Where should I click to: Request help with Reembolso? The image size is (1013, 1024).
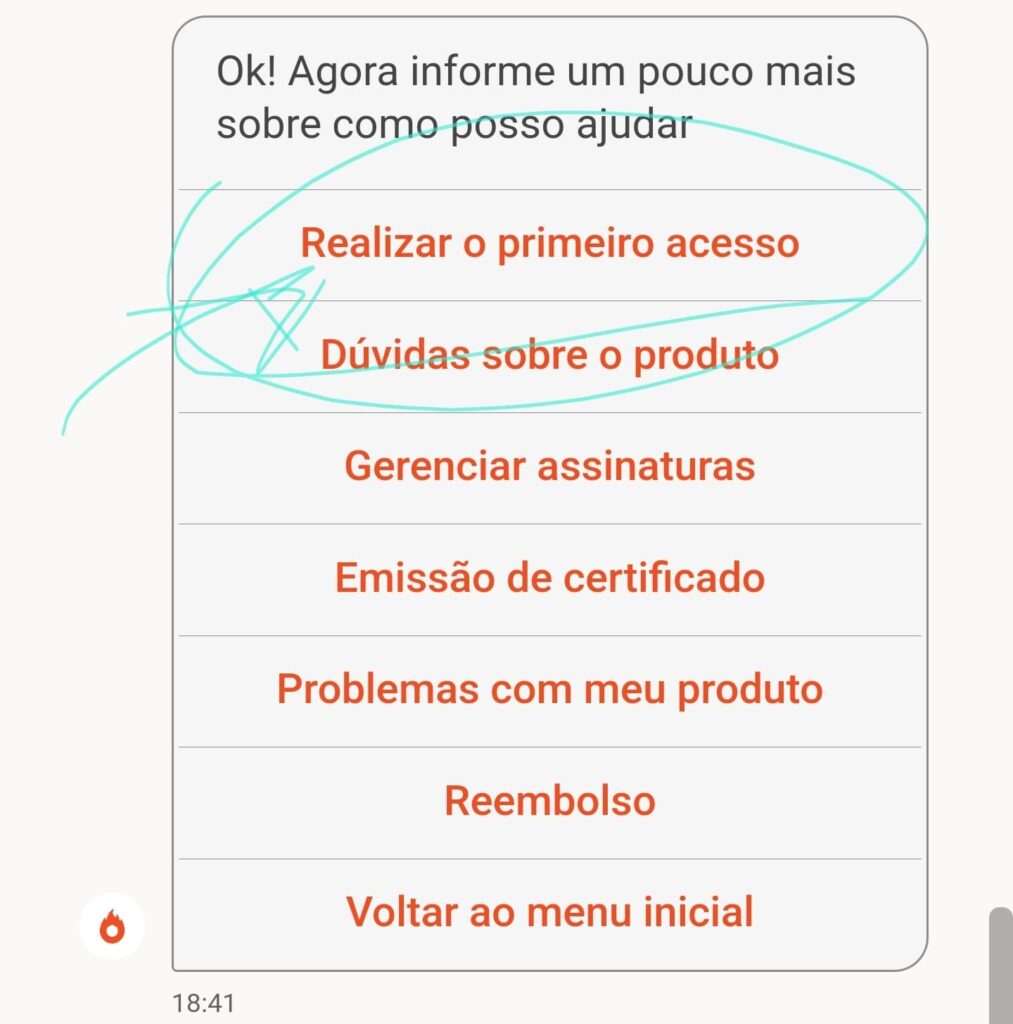pyautogui.click(x=549, y=801)
